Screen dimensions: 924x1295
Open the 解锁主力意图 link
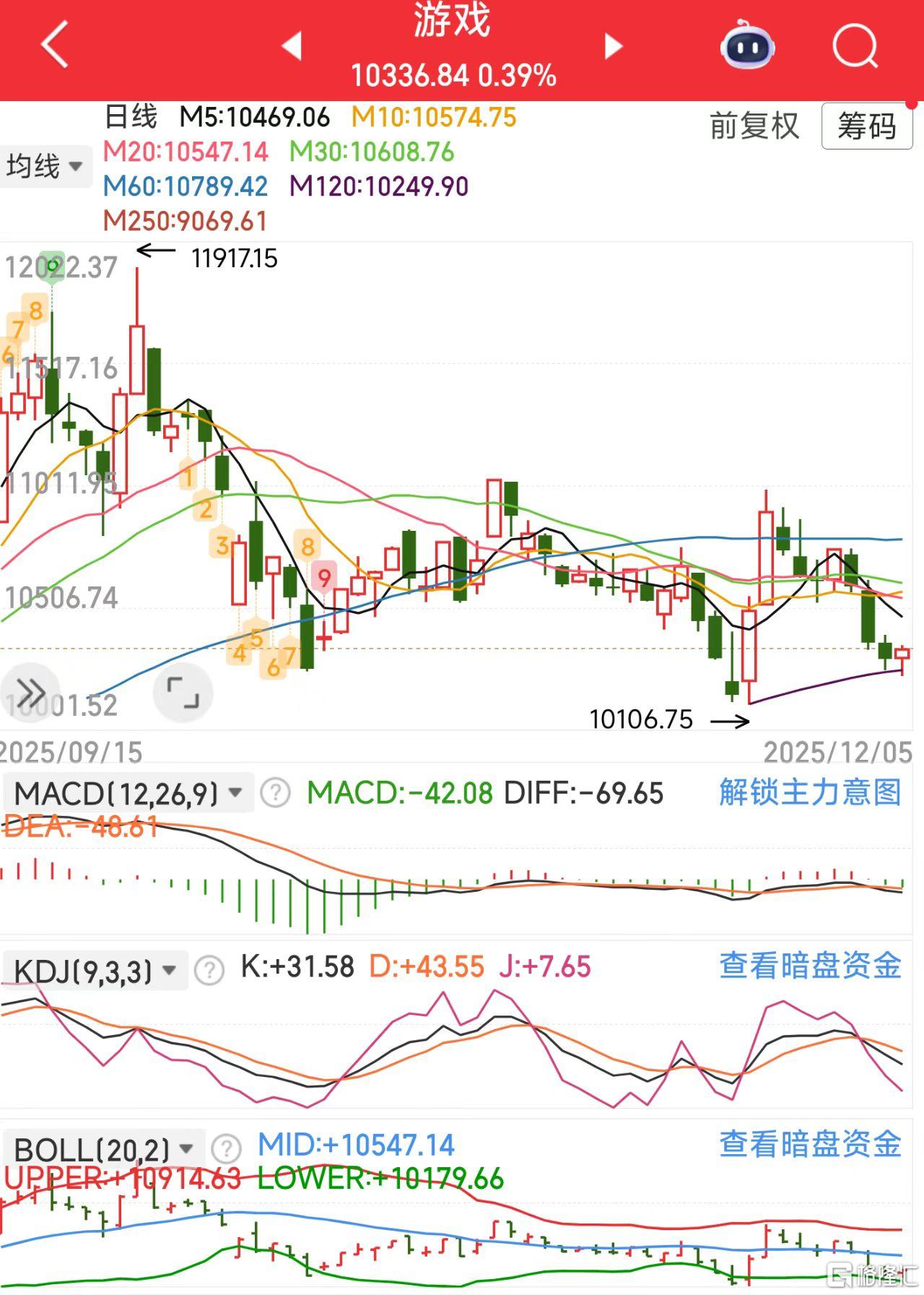[809, 792]
